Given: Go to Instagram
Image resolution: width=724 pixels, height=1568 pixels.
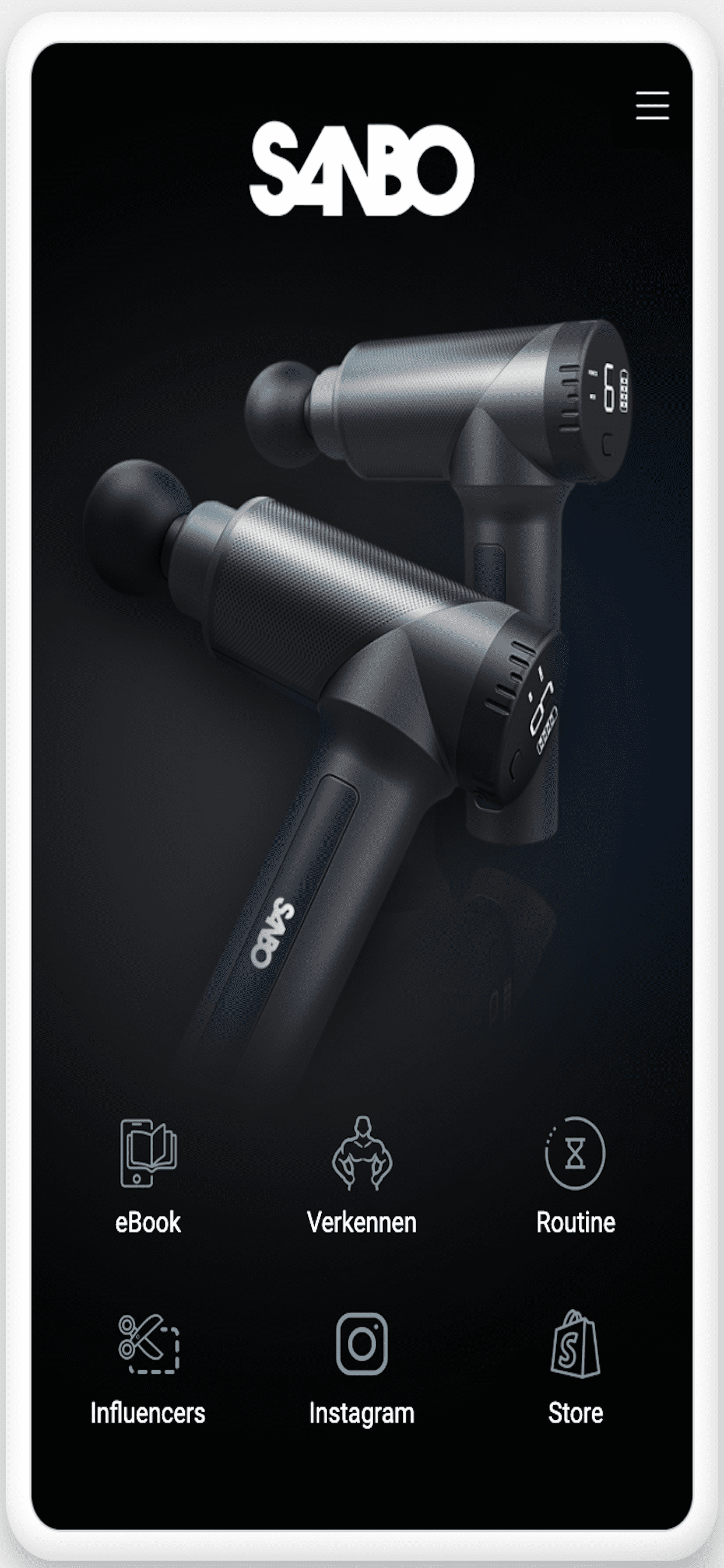Looking at the screenshot, I should pos(362,1367).
